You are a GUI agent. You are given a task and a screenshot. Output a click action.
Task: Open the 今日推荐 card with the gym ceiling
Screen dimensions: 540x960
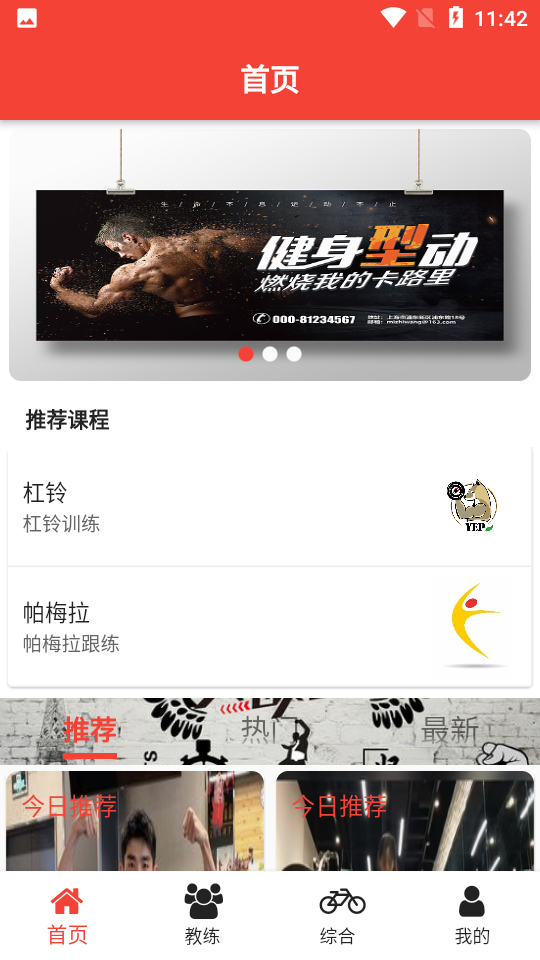click(405, 820)
